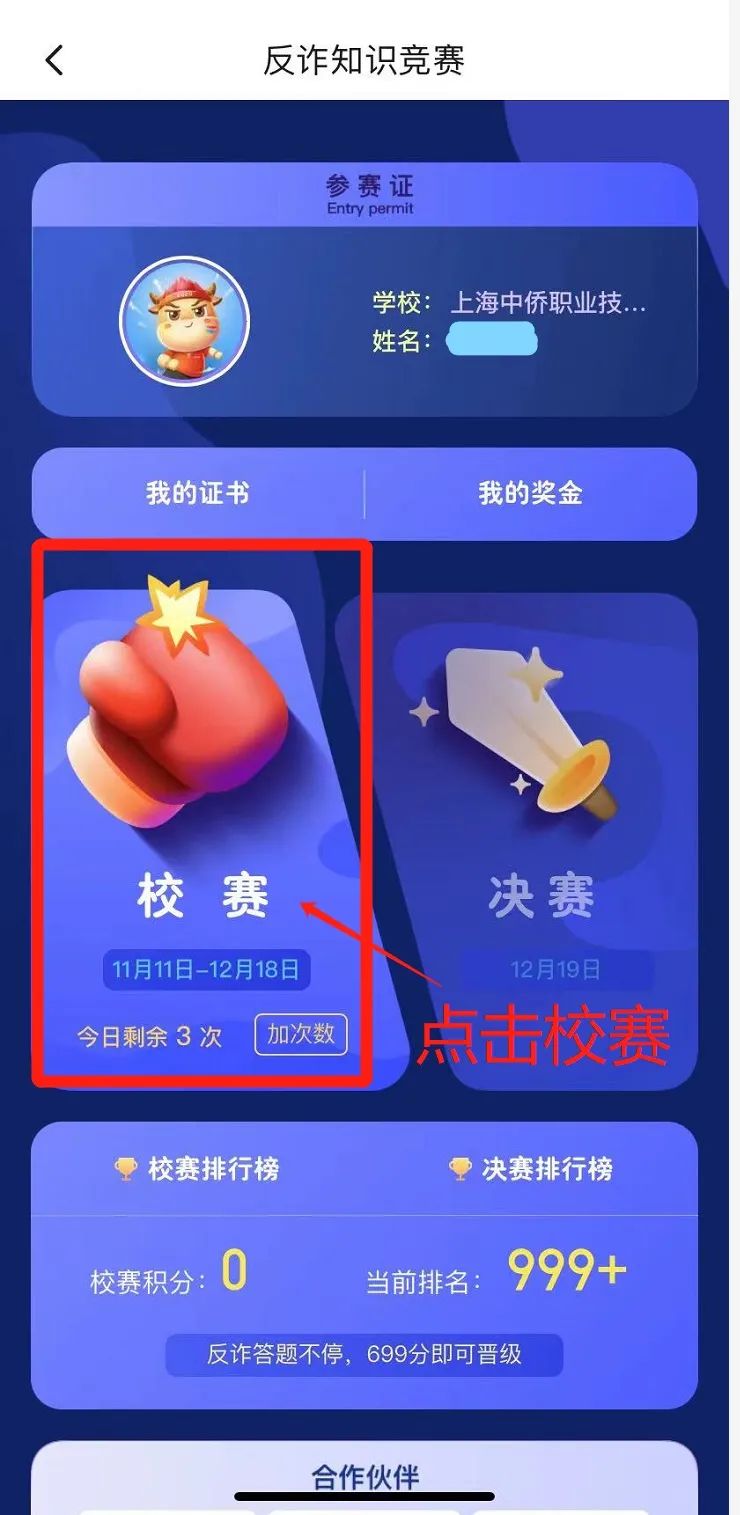Tap the blurred 姓名 name field
Viewport: 740px width, 1515px height.
pyautogui.click(x=490, y=341)
